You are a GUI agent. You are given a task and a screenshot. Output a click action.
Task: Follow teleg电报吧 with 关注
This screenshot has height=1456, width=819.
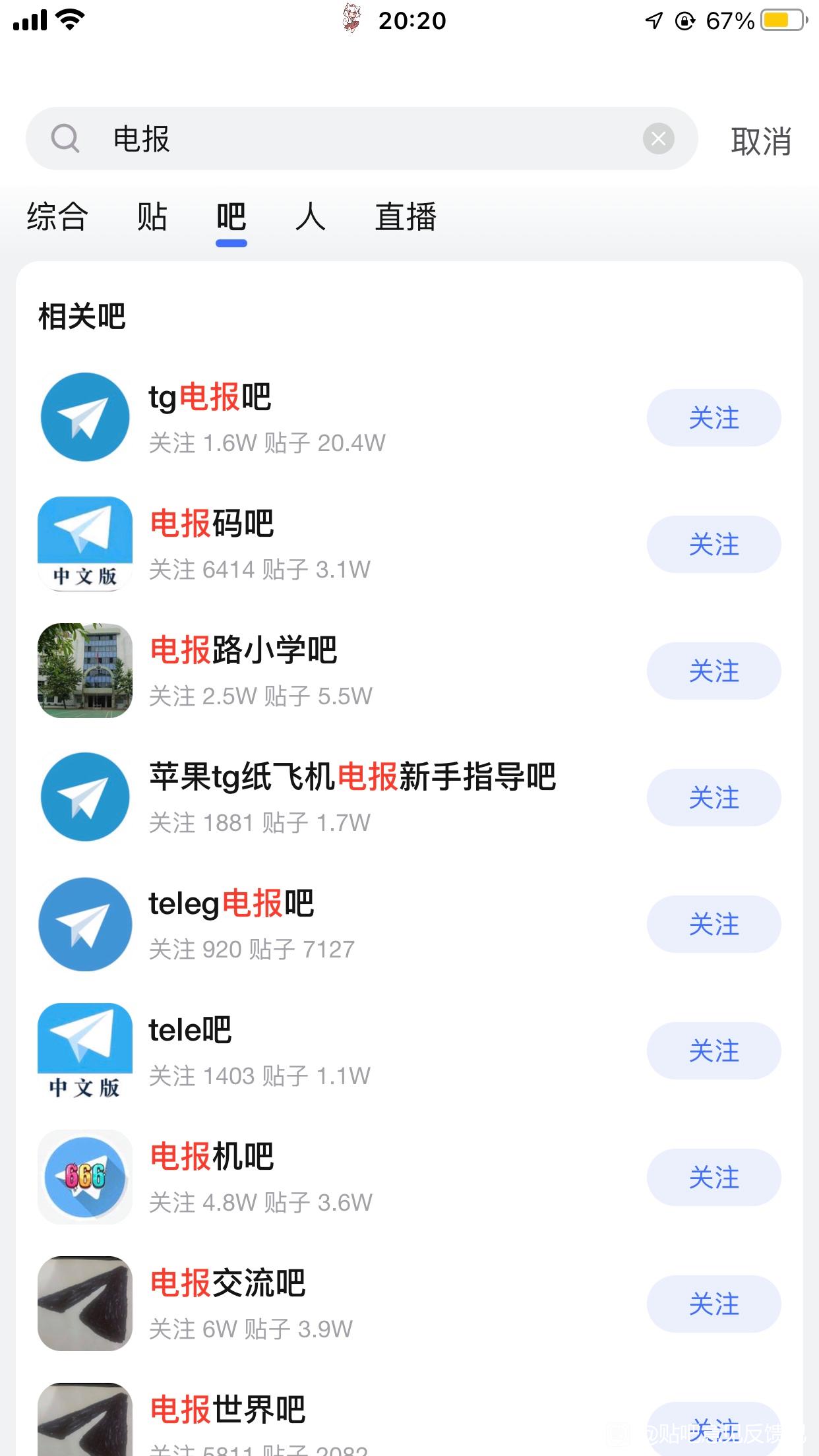(713, 925)
